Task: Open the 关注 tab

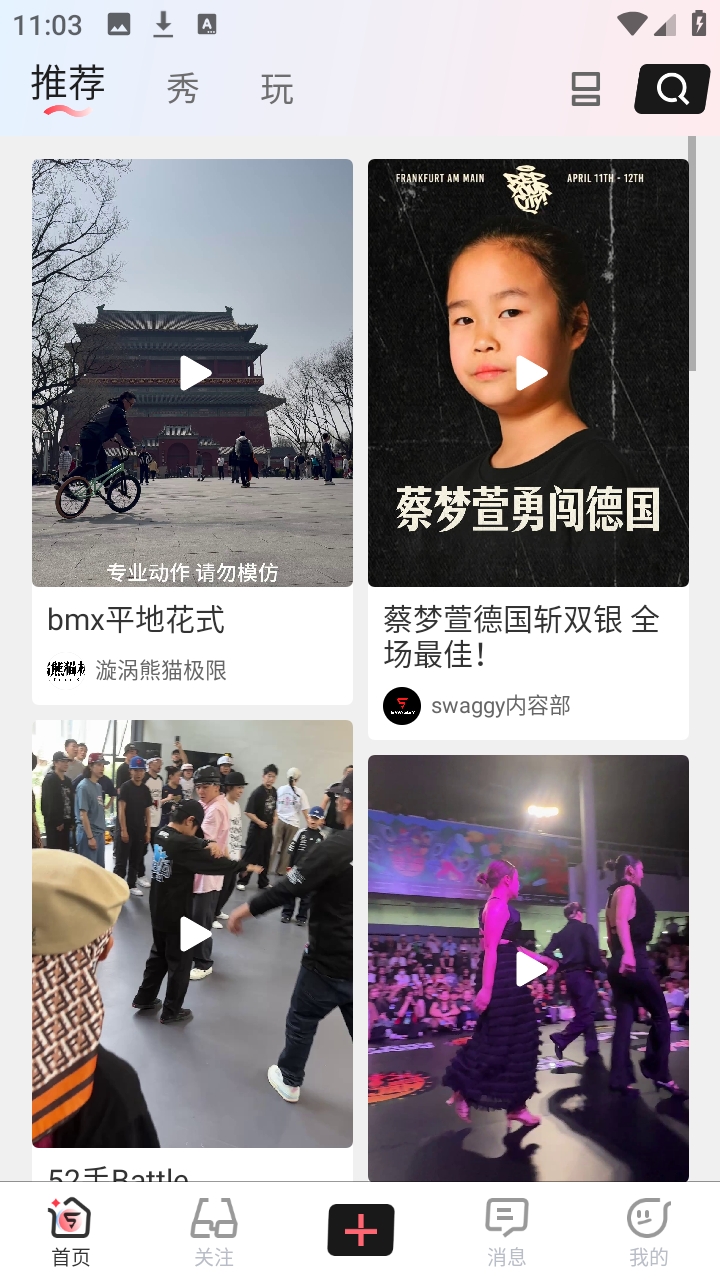Action: point(213,1232)
